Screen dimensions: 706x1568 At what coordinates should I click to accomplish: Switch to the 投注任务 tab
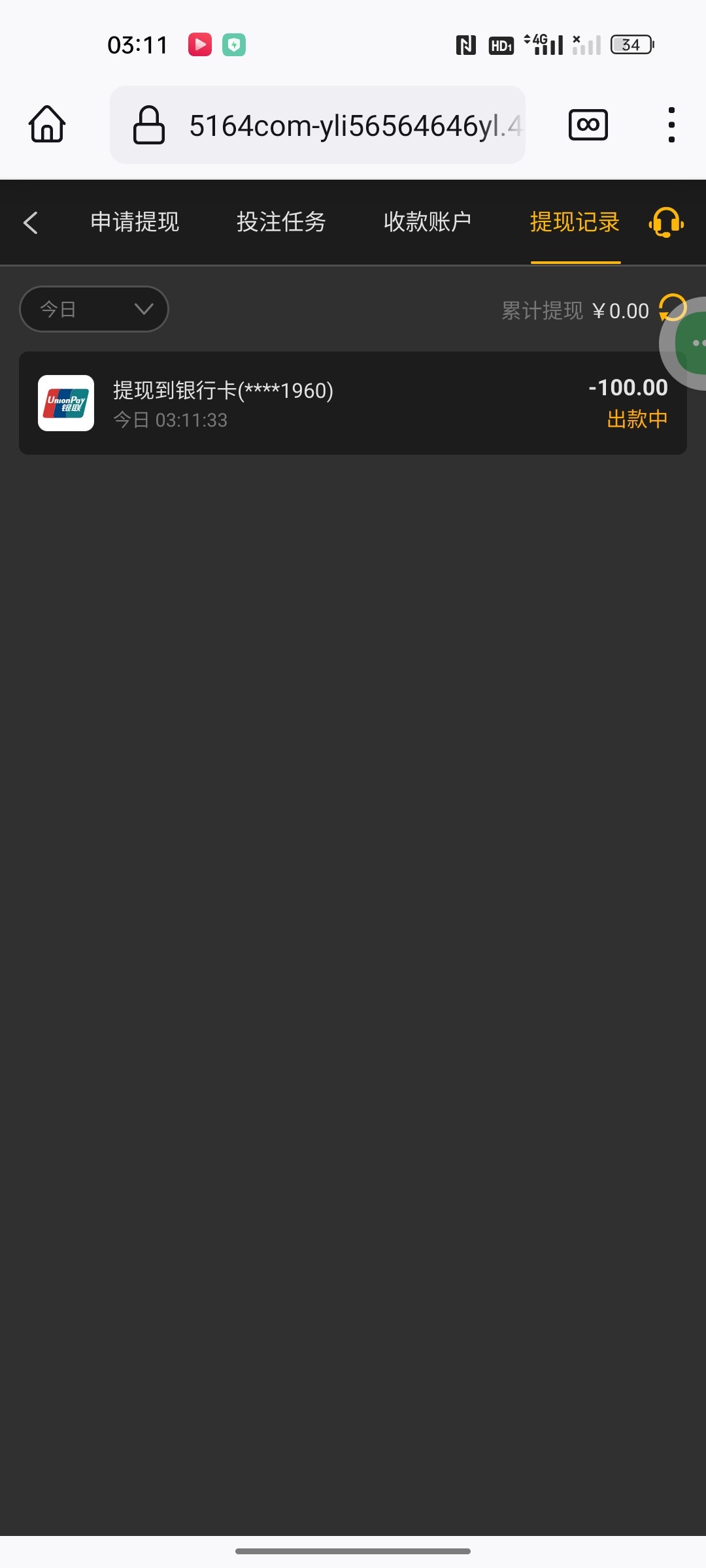coord(281,222)
